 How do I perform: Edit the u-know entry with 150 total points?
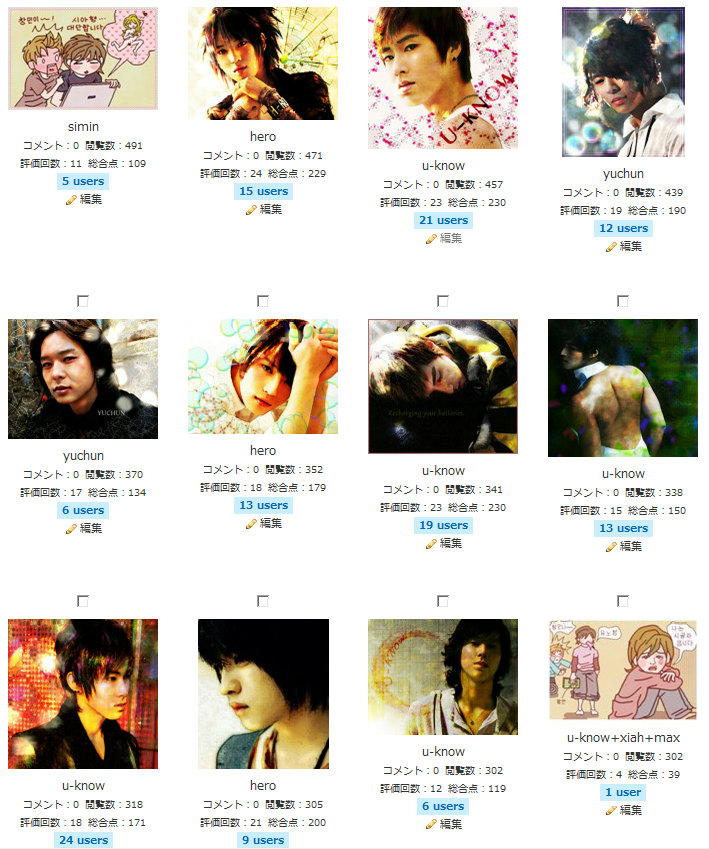[624, 546]
